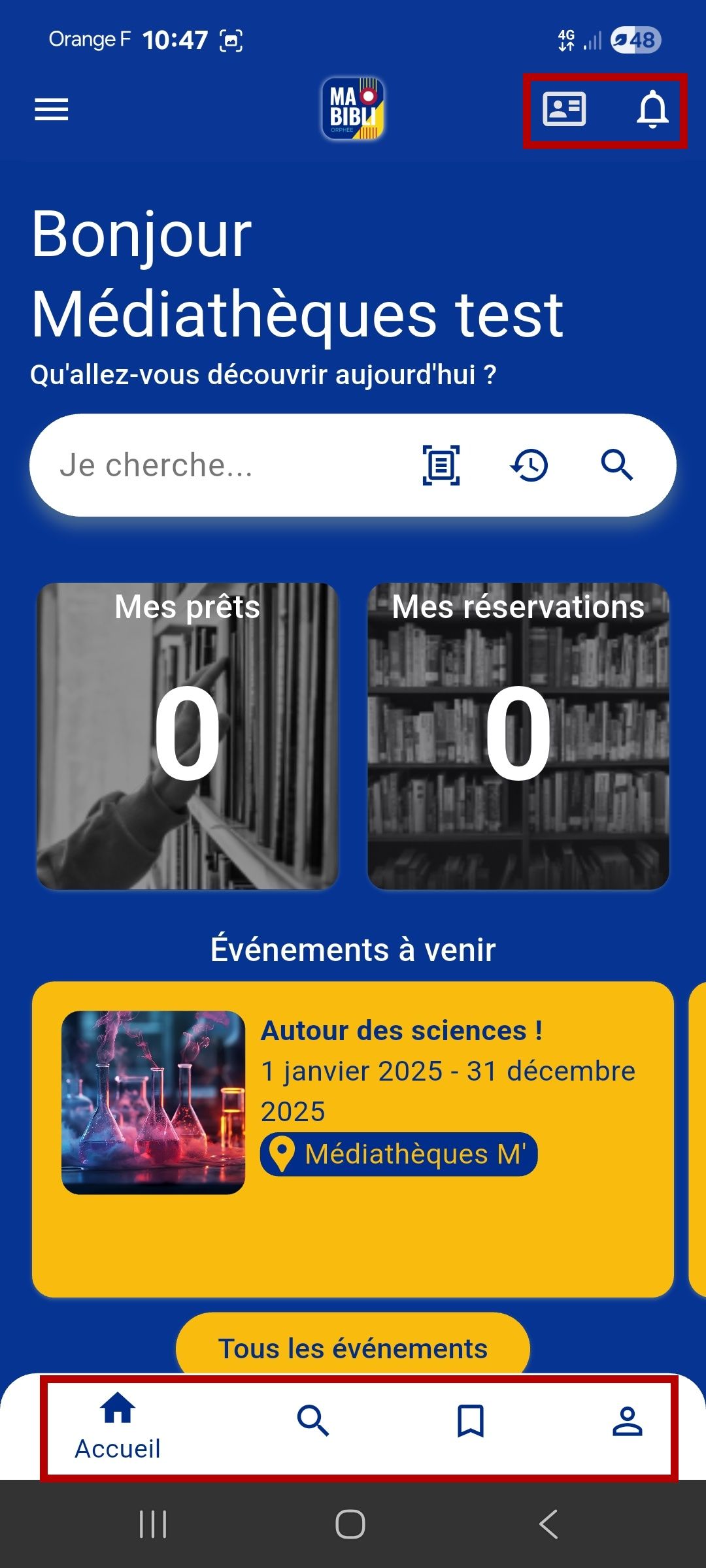Switch to the bookmark tab in bottom navigation
Image resolution: width=706 pixels, height=1568 pixels.
click(470, 1421)
